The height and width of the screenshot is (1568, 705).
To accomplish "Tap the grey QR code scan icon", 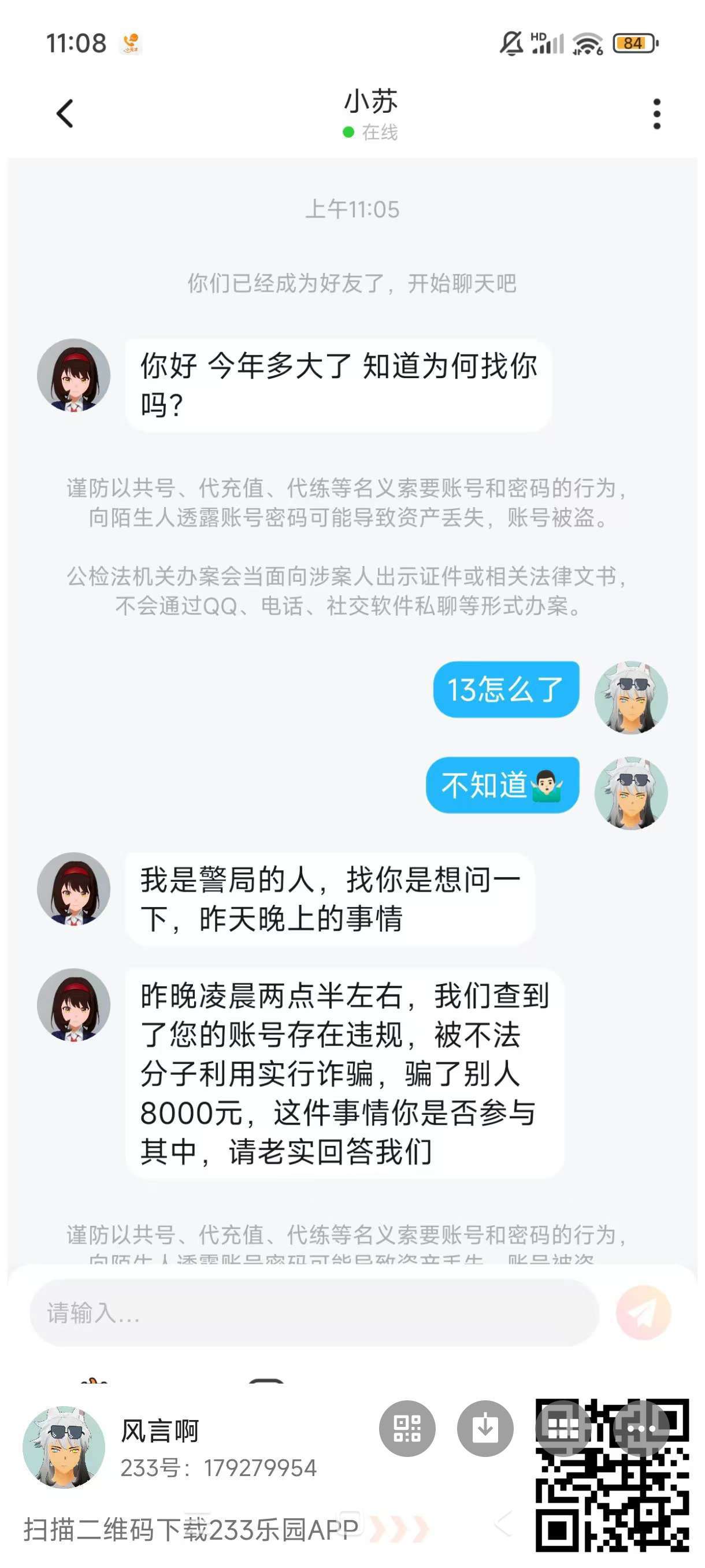I will [407, 1428].
